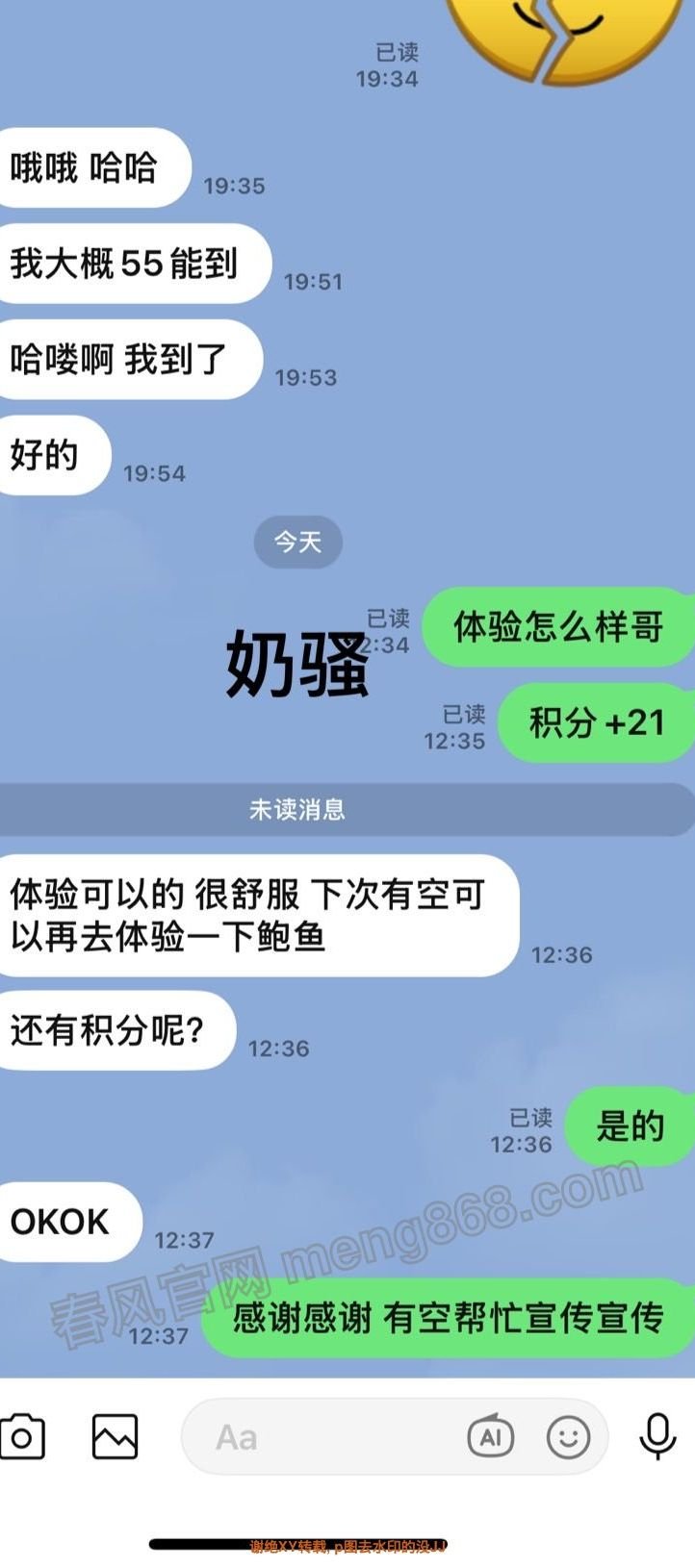This screenshot has width=695, height=1568.
Task: Open the photo gallery picker
Action: (x=115, y=1437)
